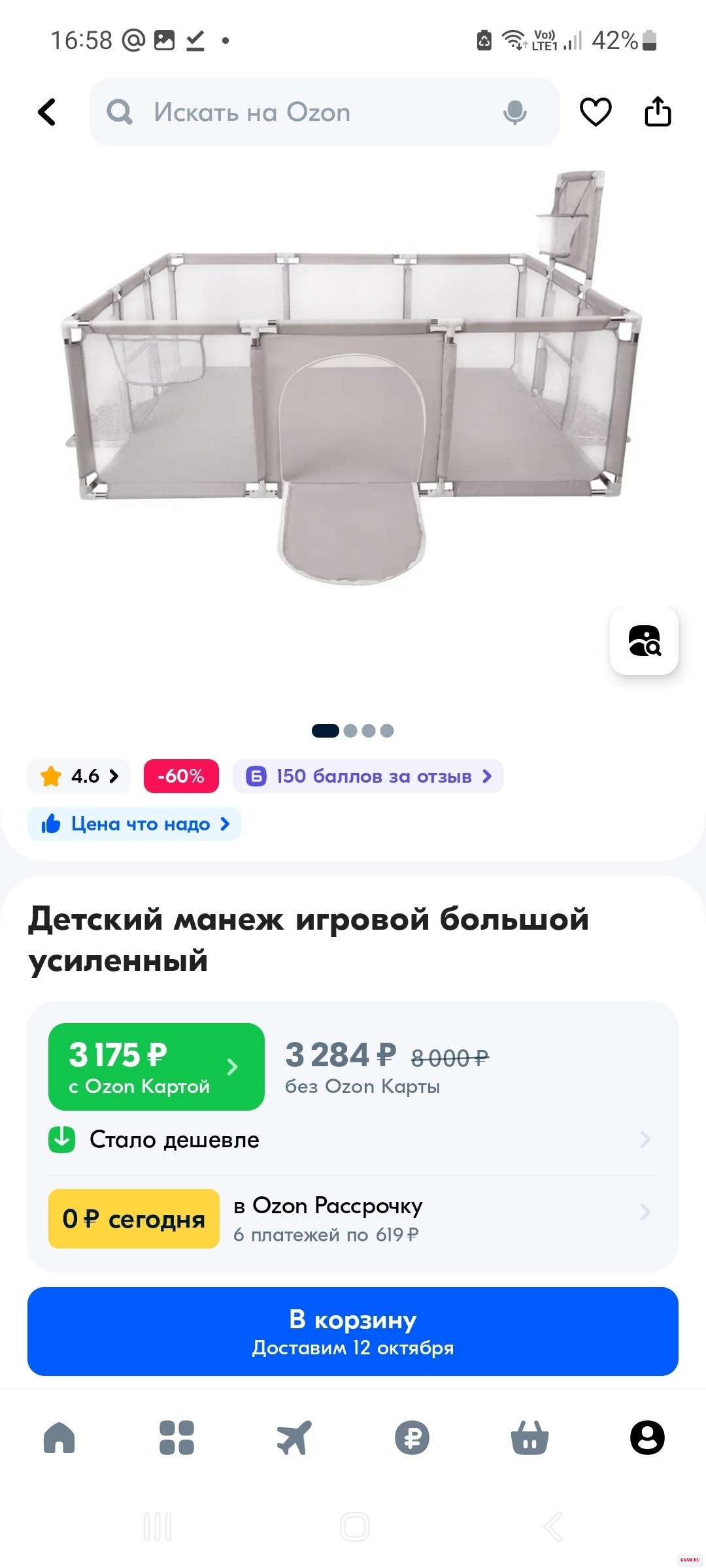The width and height of the screenshot is (706, 1568).
Task: Open the 4.6 rating reviews
Action: point(79,776)
